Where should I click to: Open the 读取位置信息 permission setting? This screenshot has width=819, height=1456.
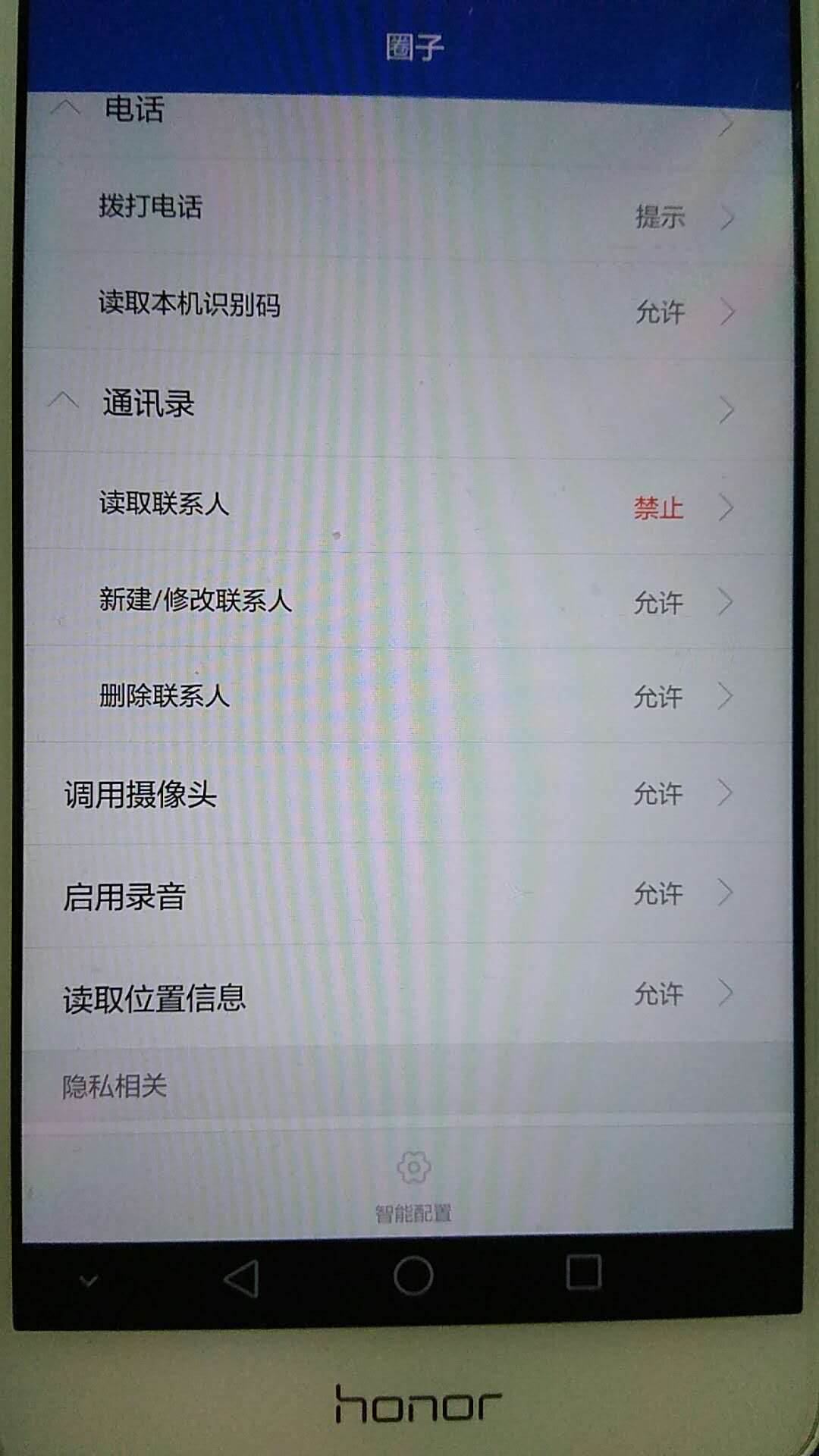(x=409, y=996)
